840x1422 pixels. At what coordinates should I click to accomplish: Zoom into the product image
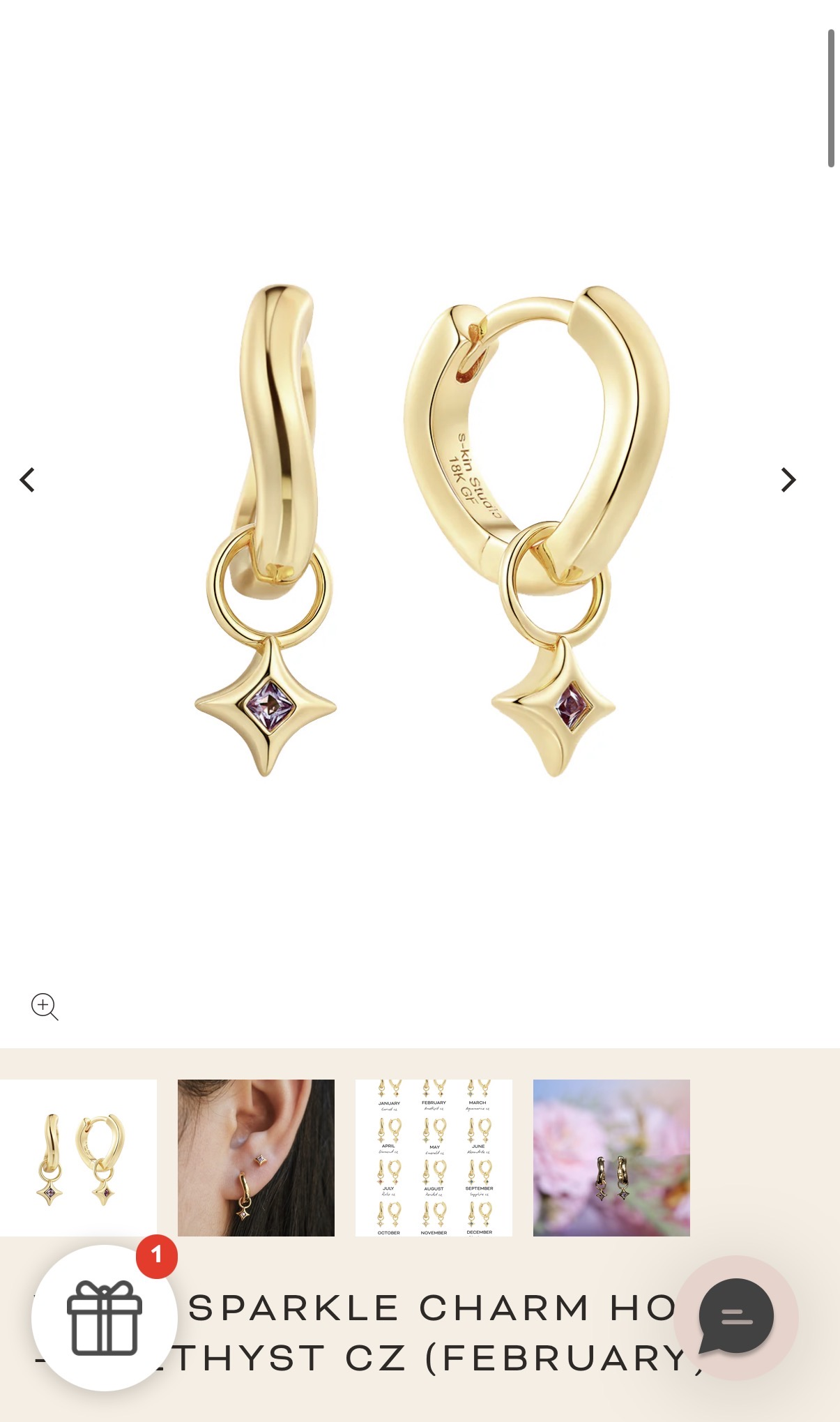[x=45, y=1006]
